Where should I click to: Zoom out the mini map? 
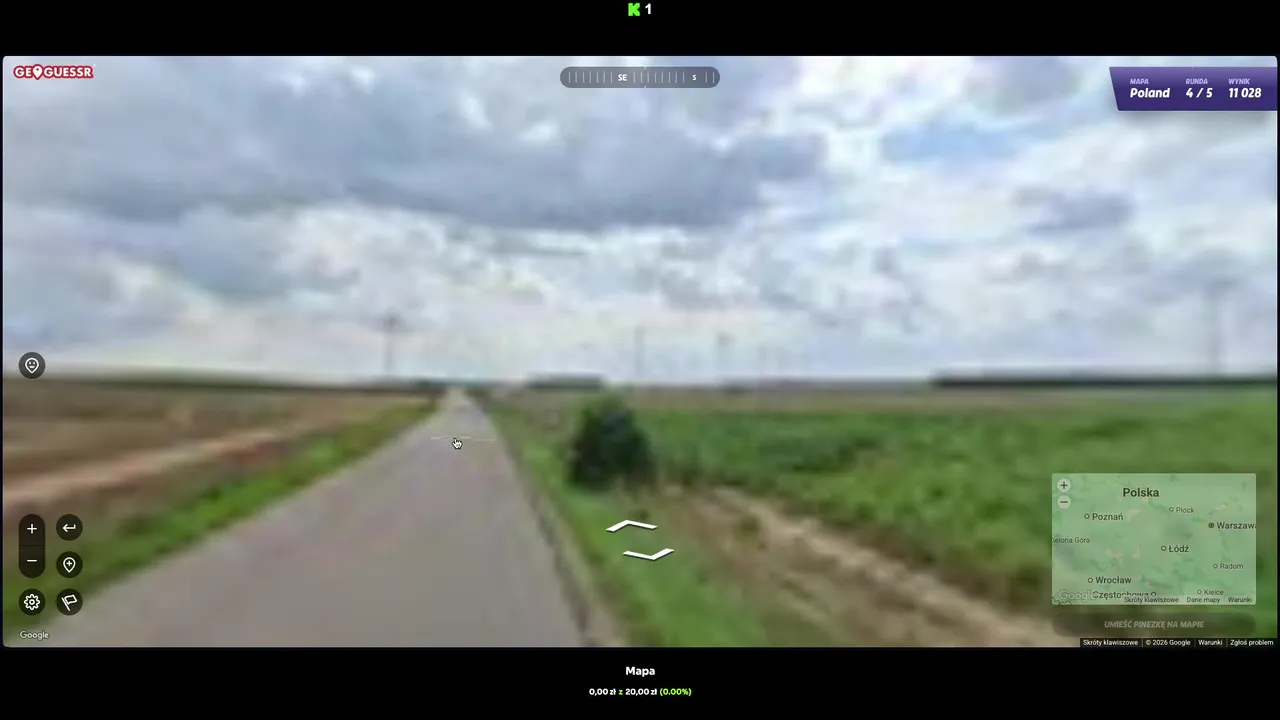1063,502
